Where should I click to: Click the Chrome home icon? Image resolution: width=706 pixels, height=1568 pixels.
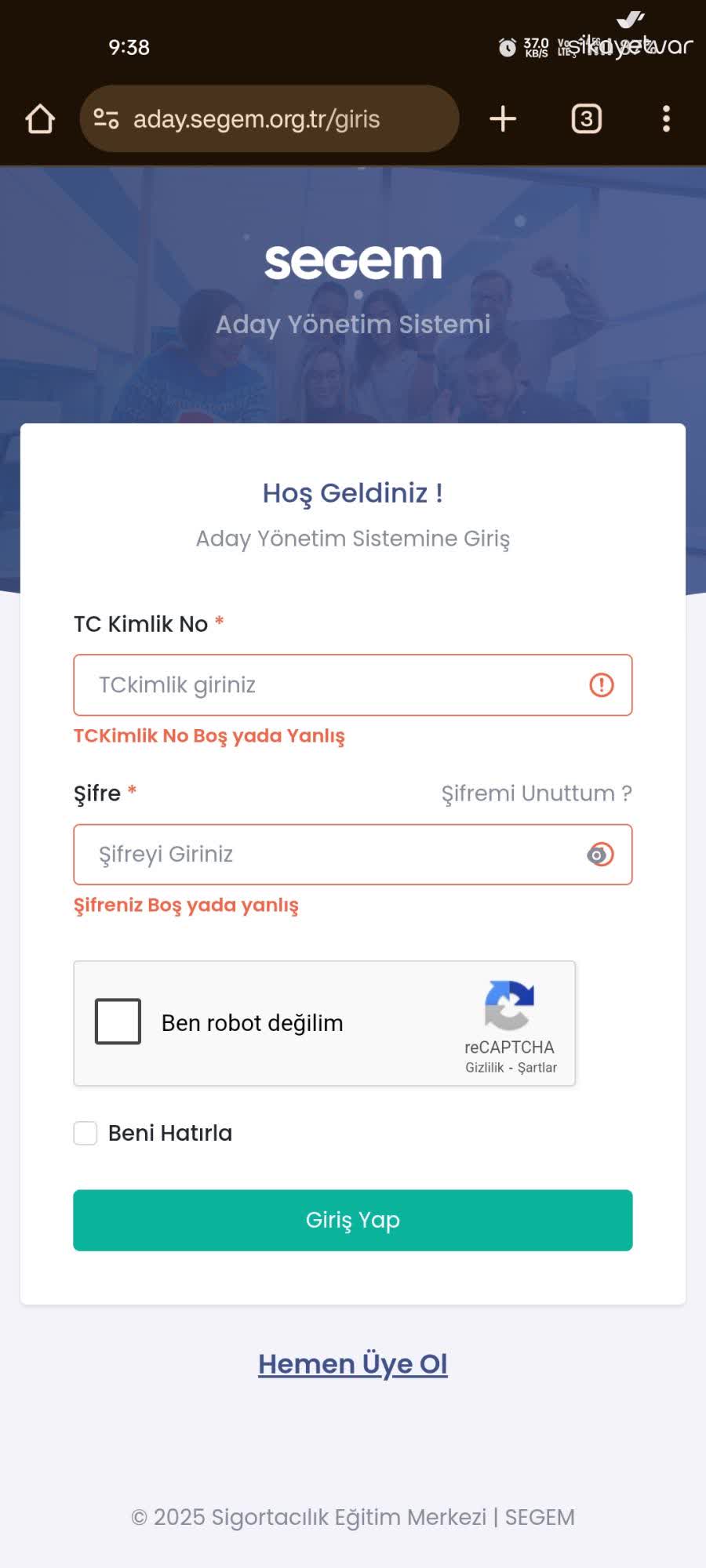click(x=40, y=118)
